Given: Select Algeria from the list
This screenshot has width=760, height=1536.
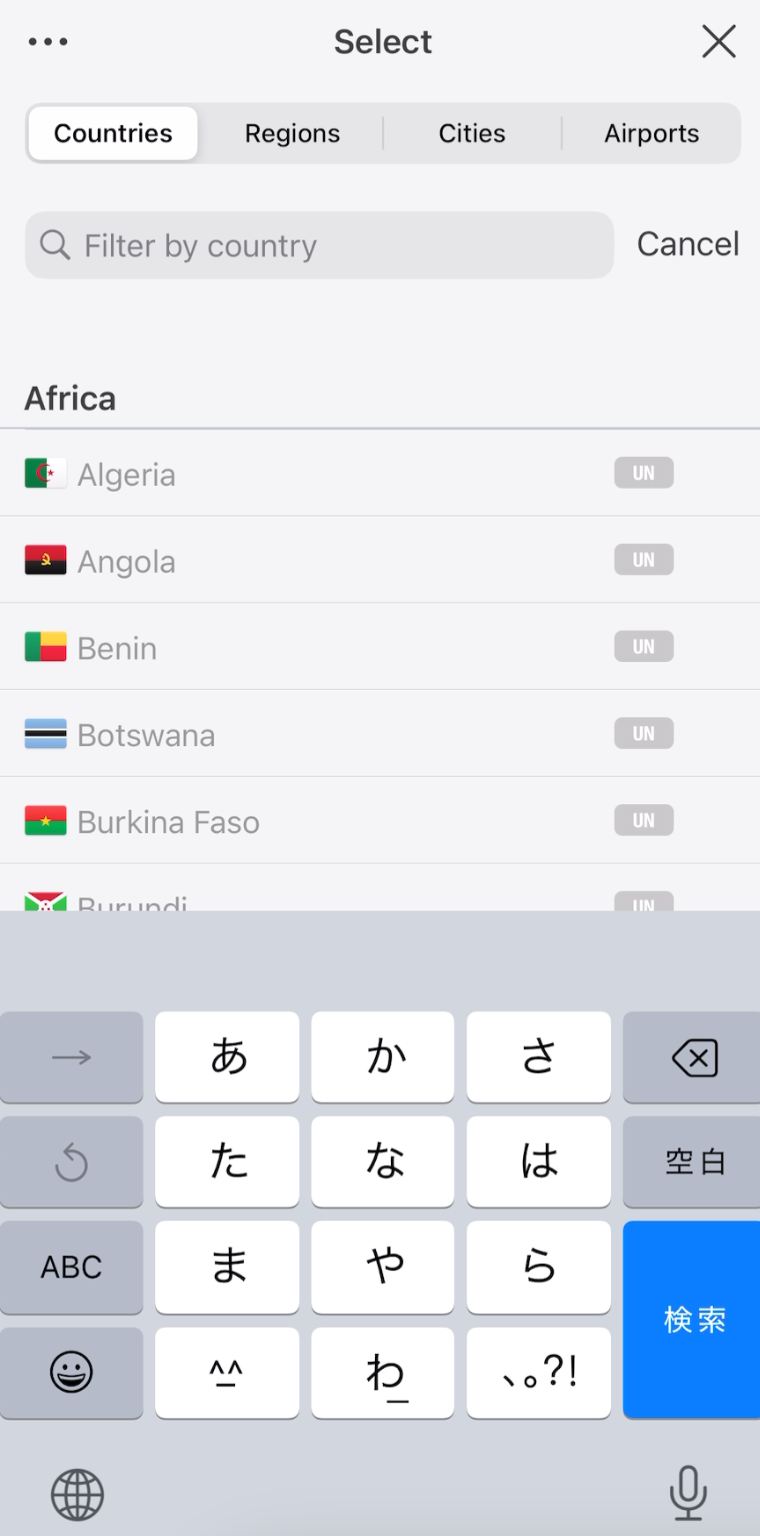Looking at the screenshot, I should tap(126, 474).
